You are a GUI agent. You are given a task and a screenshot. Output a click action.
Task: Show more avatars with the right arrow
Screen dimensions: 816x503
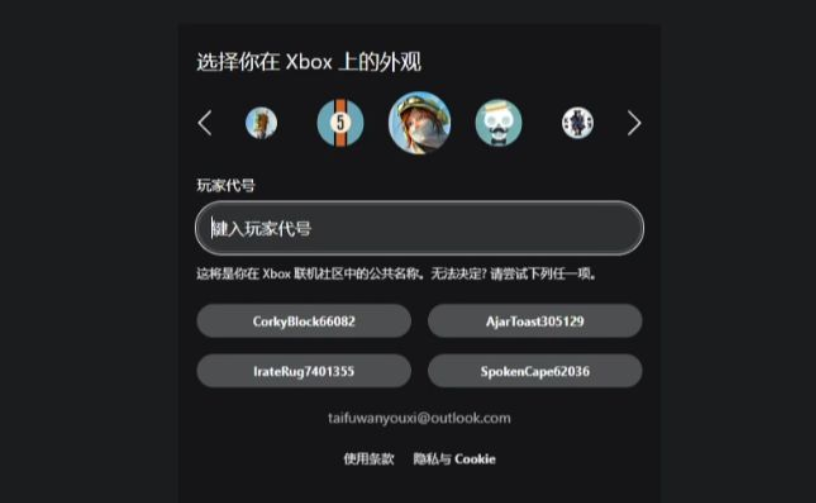pos(633,123)
